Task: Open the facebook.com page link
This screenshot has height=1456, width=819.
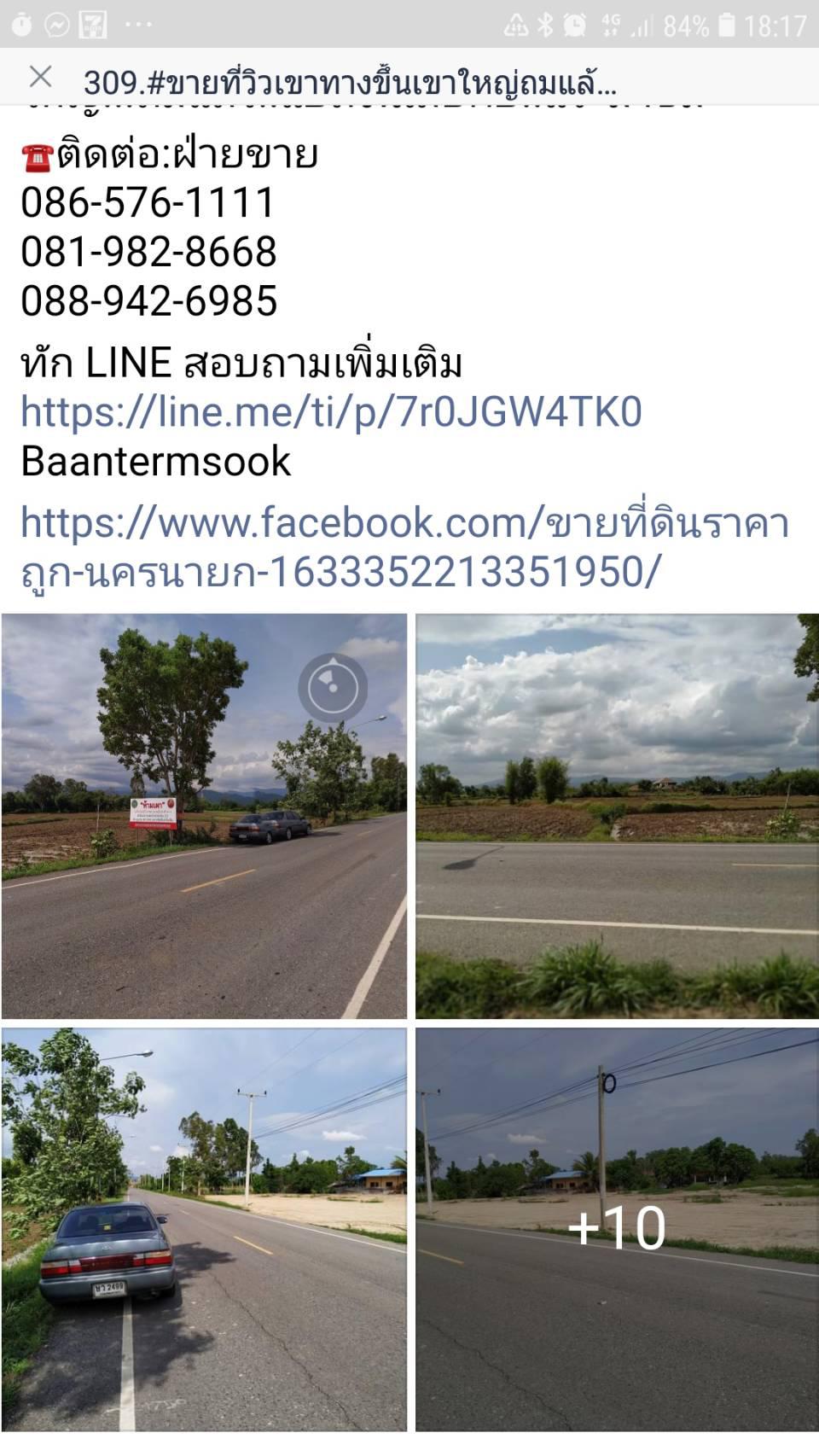Action: pos(404,547)
